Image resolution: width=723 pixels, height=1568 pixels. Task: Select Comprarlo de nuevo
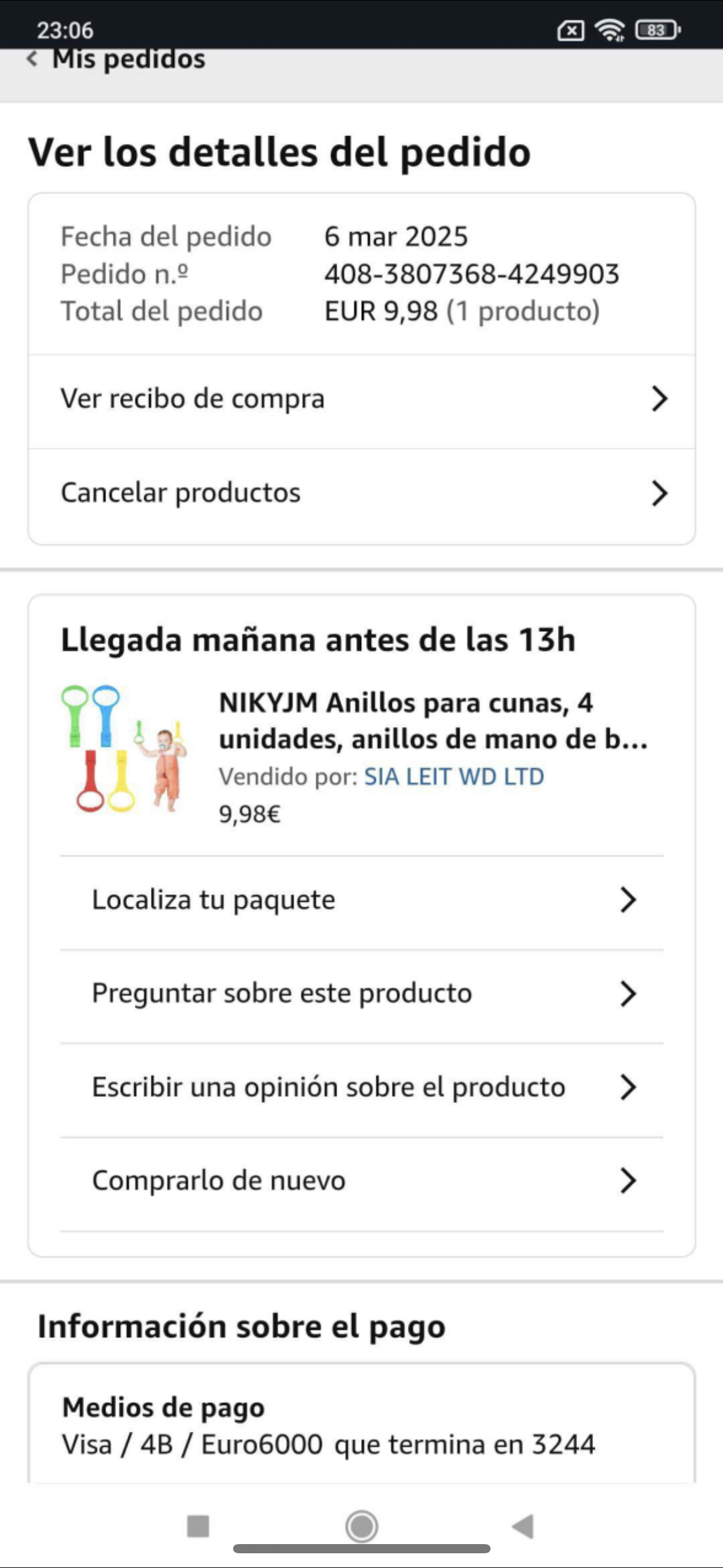click(x=362, y=1181)
